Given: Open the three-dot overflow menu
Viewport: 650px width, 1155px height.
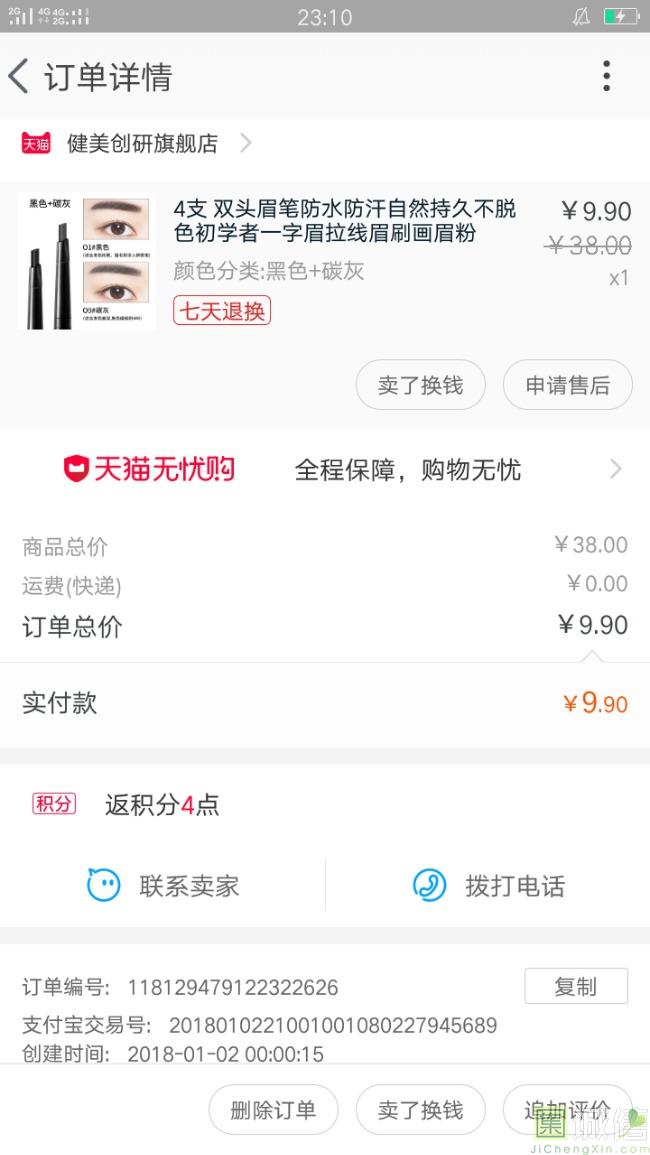Looking at the screenshot, I should [606, 77].
